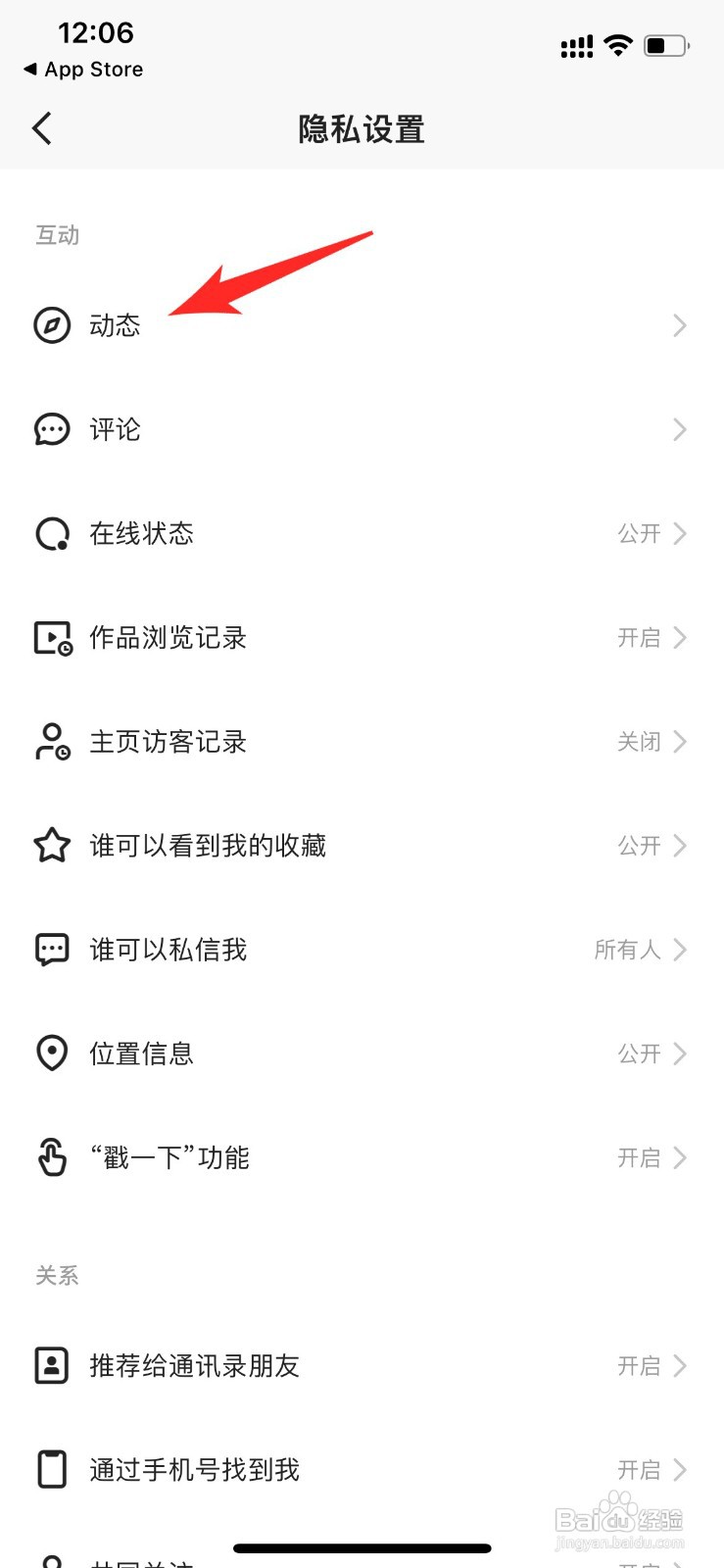Viewport: 724px width, 1568px height.
Task: Open 谁可以私信我 setting
Action: pyautogui.click(x=362, y=950)
